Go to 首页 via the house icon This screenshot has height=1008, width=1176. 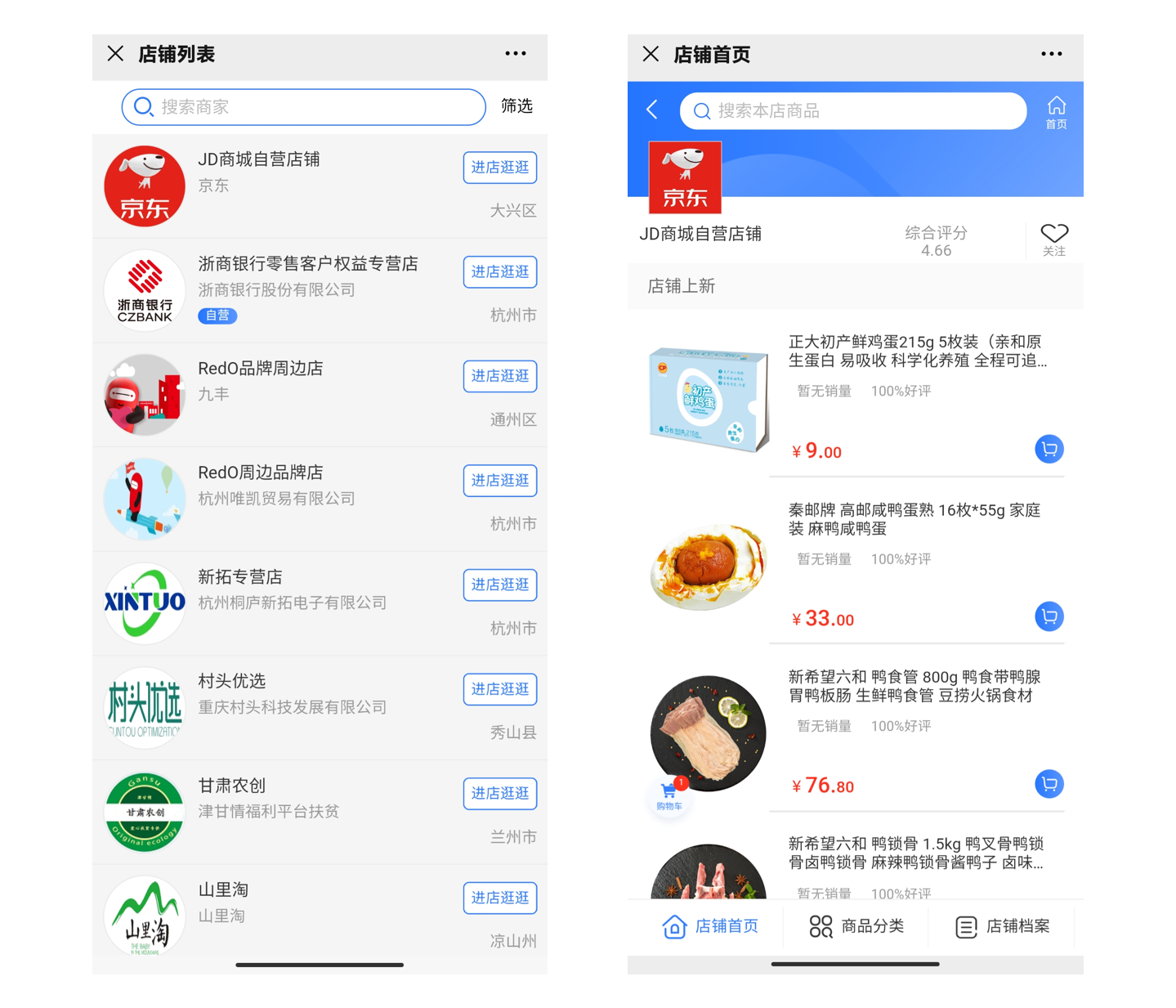[1056, 112]
